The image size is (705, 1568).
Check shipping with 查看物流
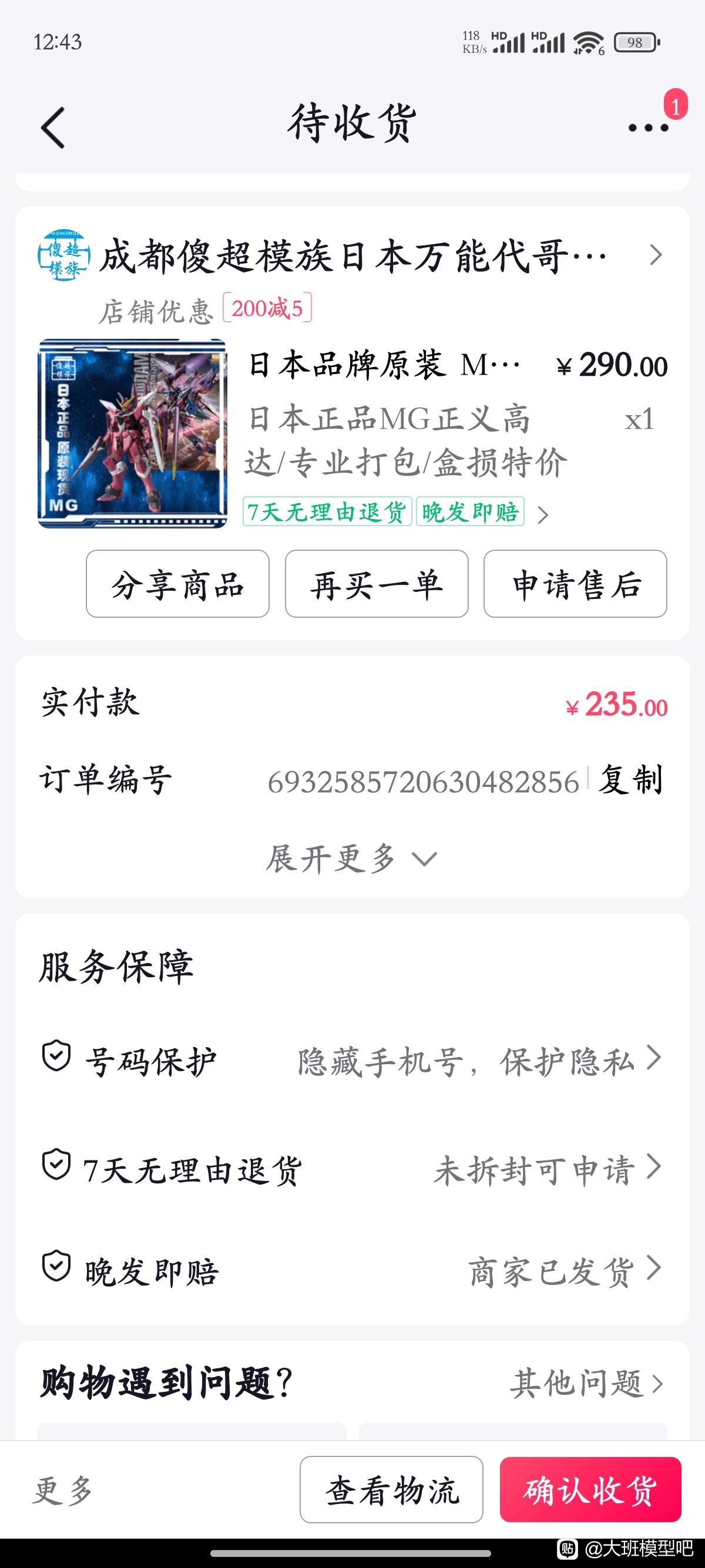point(391,1489)
